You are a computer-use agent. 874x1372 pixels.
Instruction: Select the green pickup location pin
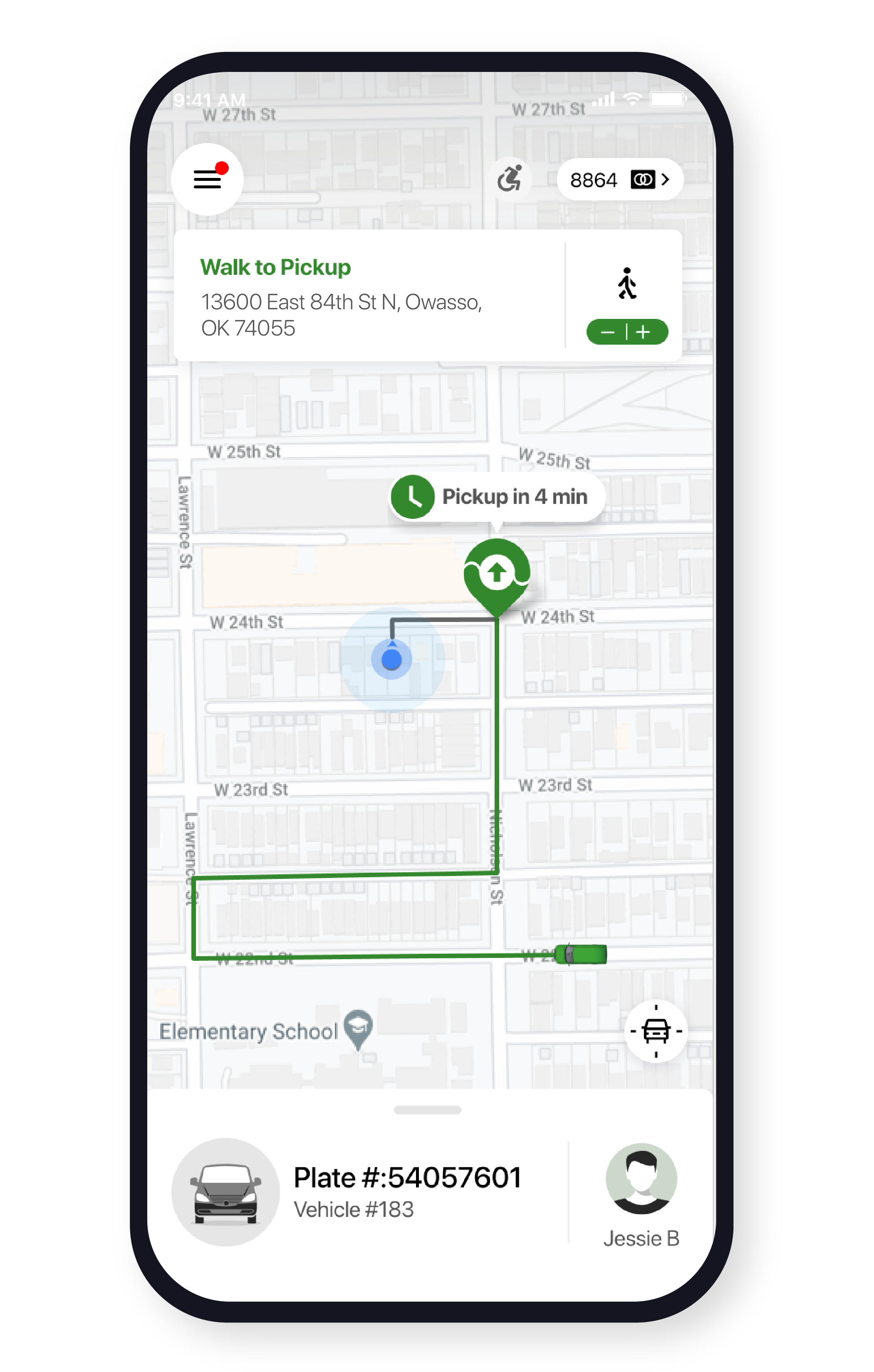tap(496, 572)
